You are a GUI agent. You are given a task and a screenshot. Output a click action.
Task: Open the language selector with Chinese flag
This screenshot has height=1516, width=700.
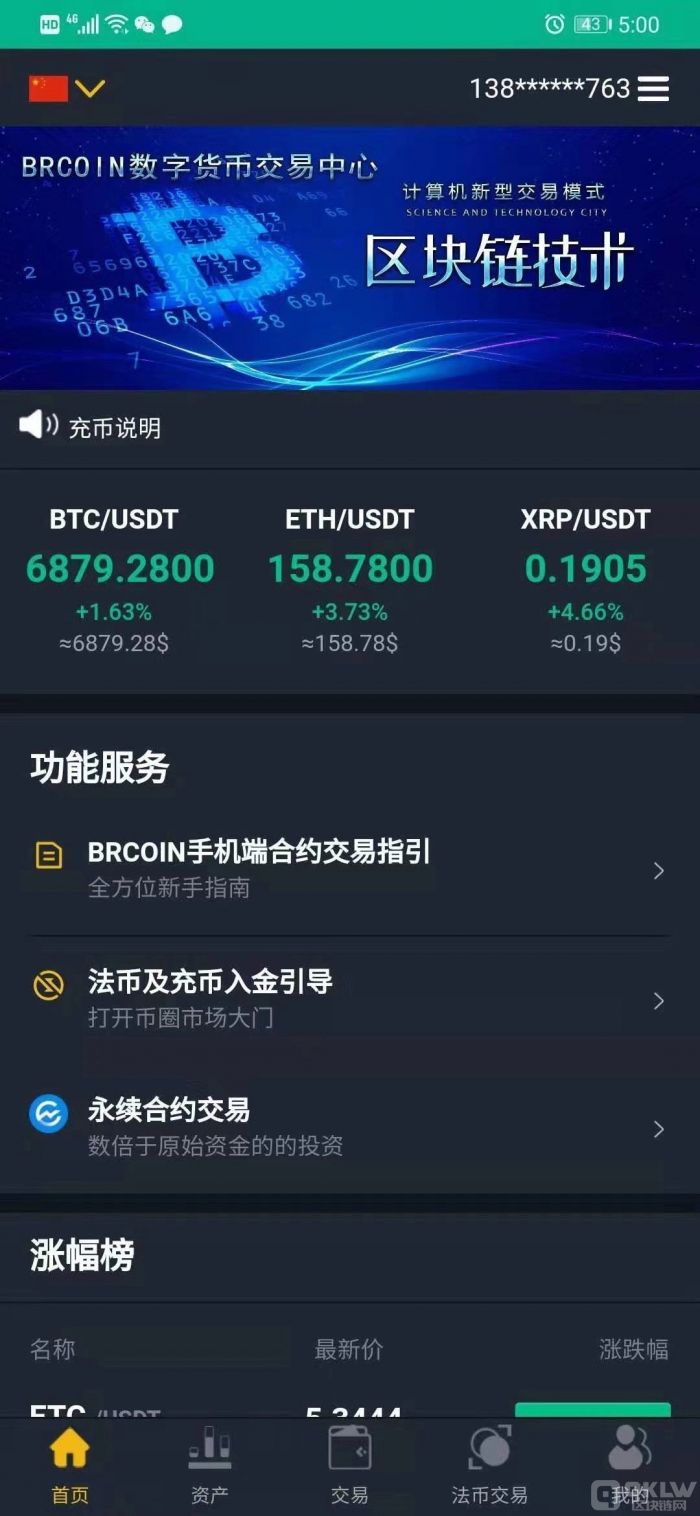pos(66,88)
